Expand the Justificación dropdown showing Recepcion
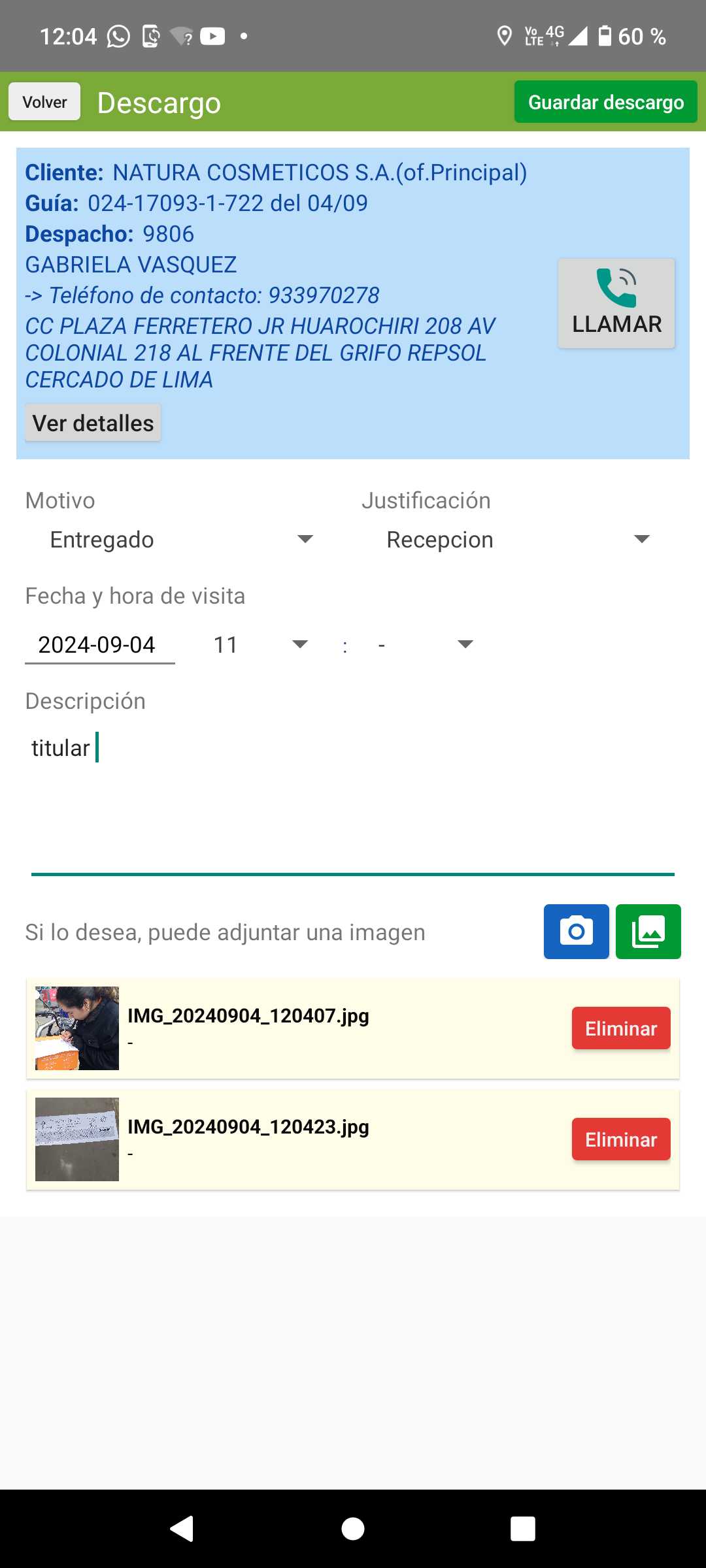Viewport: 706px width, 1568px height. click(518, 540)
